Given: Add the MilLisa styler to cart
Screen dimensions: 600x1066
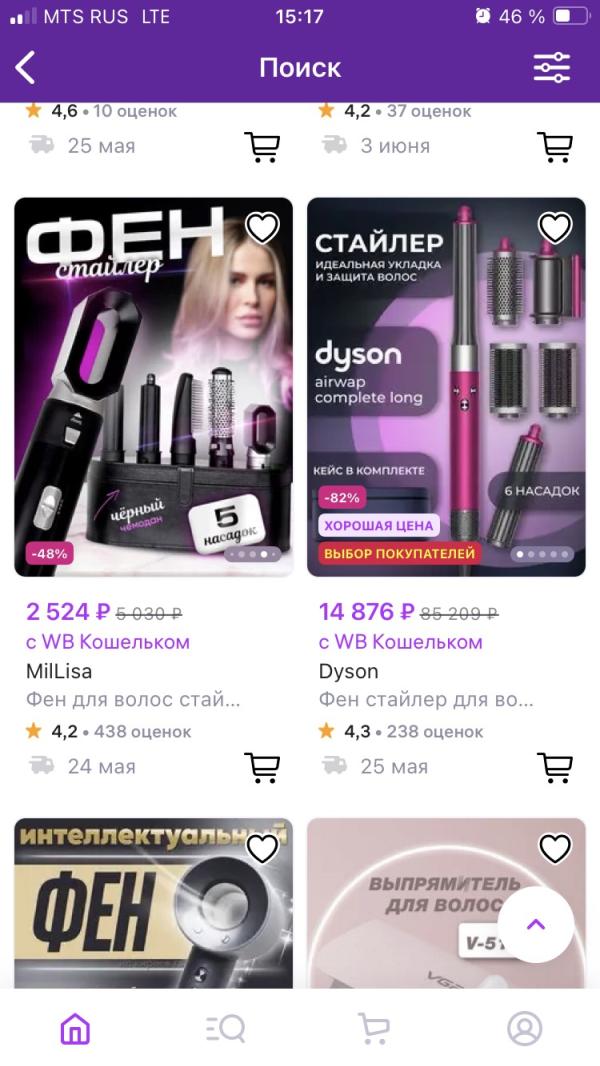Looking at the screenshot, I should pyautogui.click(x=262, y=767).
